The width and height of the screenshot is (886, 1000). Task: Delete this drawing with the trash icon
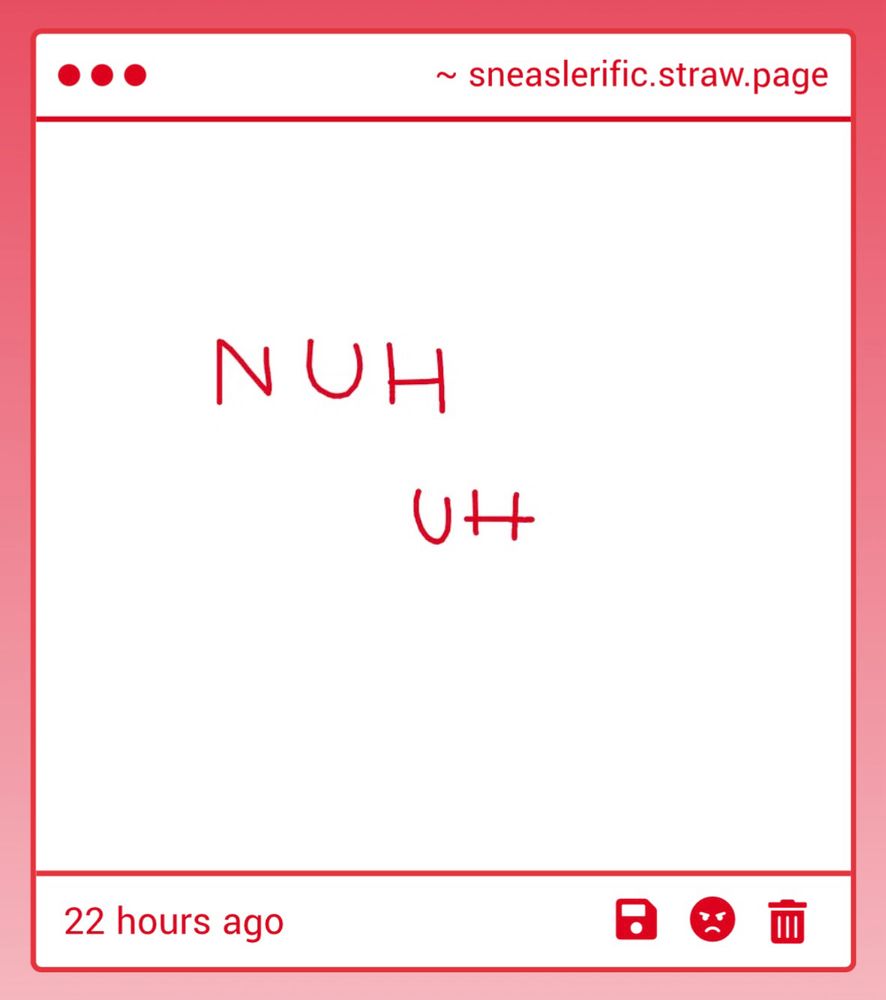tap(787, 920)
